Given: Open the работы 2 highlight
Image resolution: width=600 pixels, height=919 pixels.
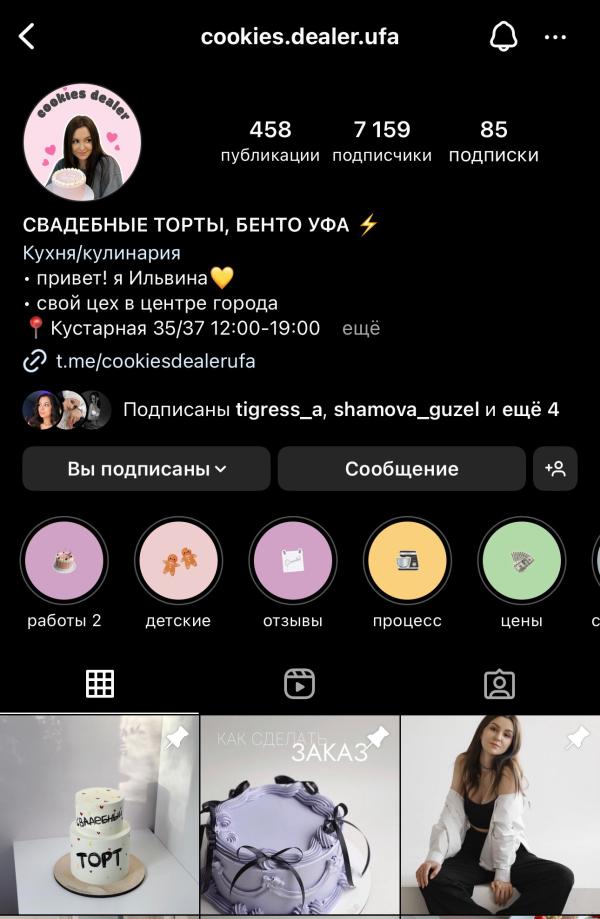Looking at the screenshot, I should (x=64, y=561).
